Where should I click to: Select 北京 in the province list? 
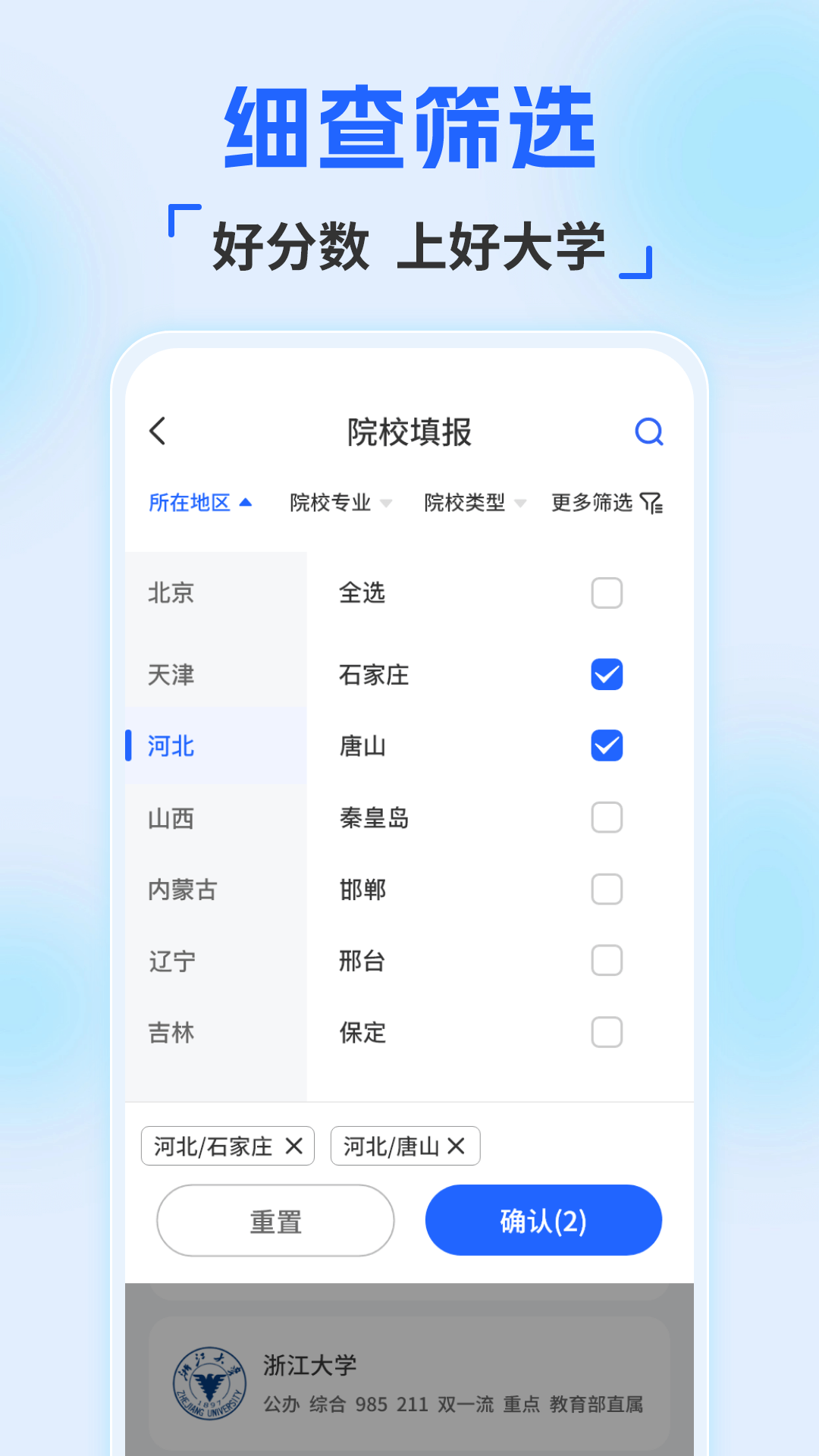point(171,593)
